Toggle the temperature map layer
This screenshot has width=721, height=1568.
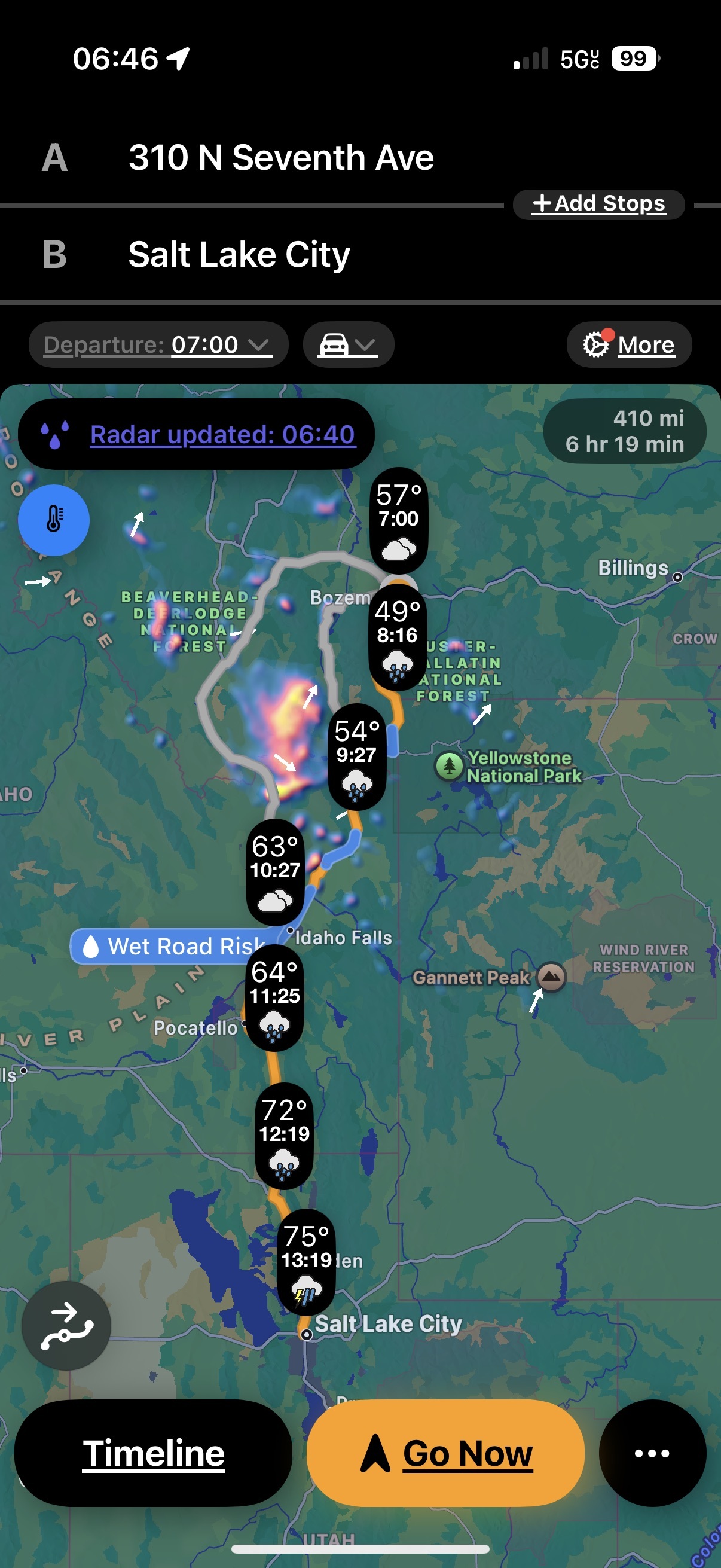(54, 520)
